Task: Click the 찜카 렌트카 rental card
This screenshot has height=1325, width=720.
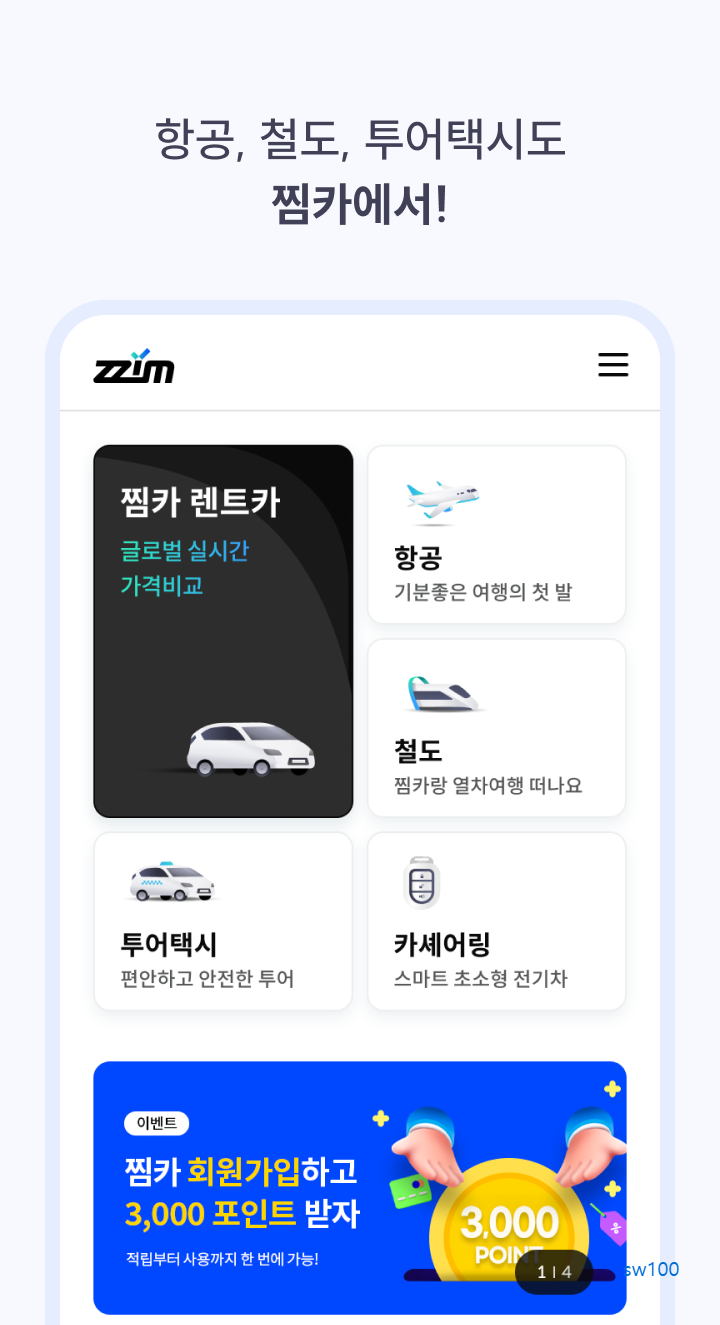Action: tap(222, 630)
